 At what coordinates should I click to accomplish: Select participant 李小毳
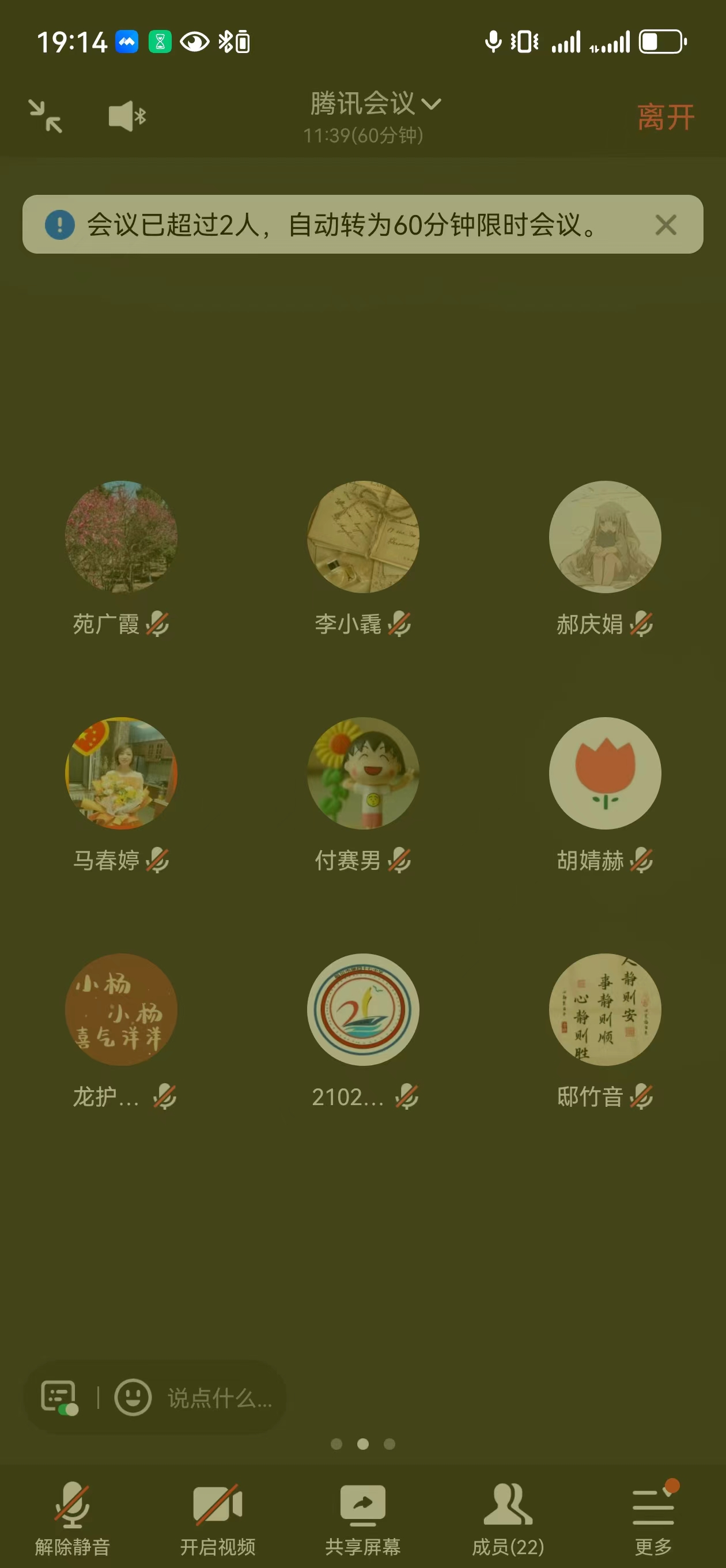[x=362, y=537]
